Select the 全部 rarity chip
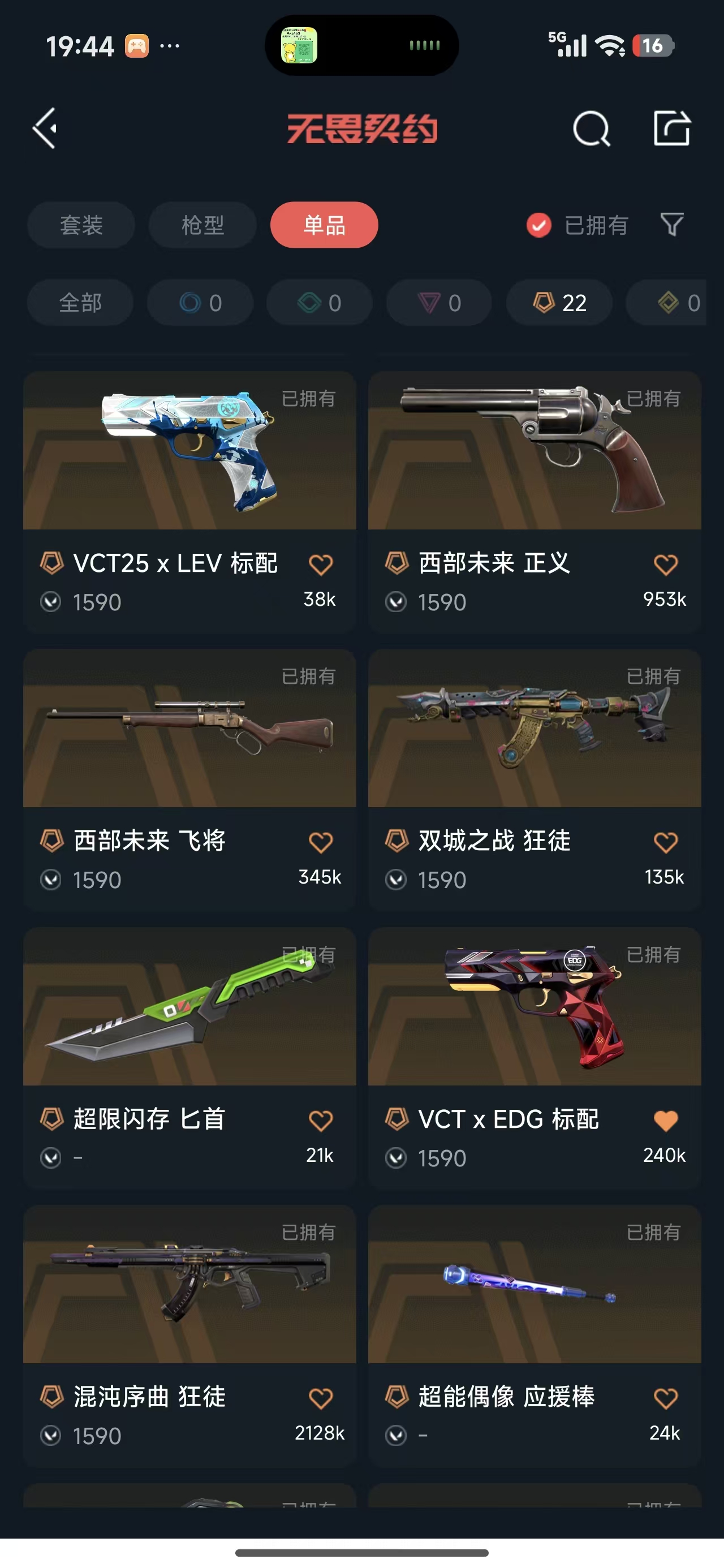The height and width of the screenshot is (1568, 724). pyautogui.click(x=80, y=303)
